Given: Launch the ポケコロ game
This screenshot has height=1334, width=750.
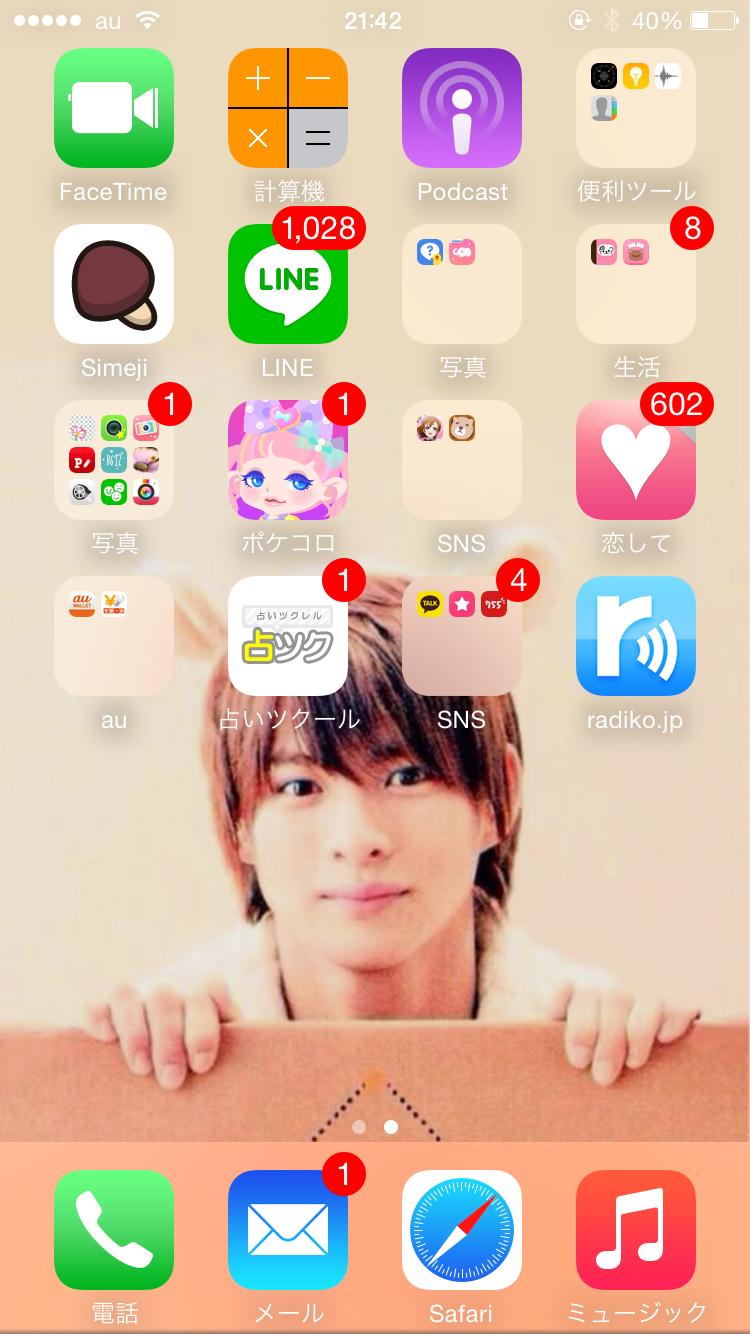Looking at the screenshot, I should [287, 460].
